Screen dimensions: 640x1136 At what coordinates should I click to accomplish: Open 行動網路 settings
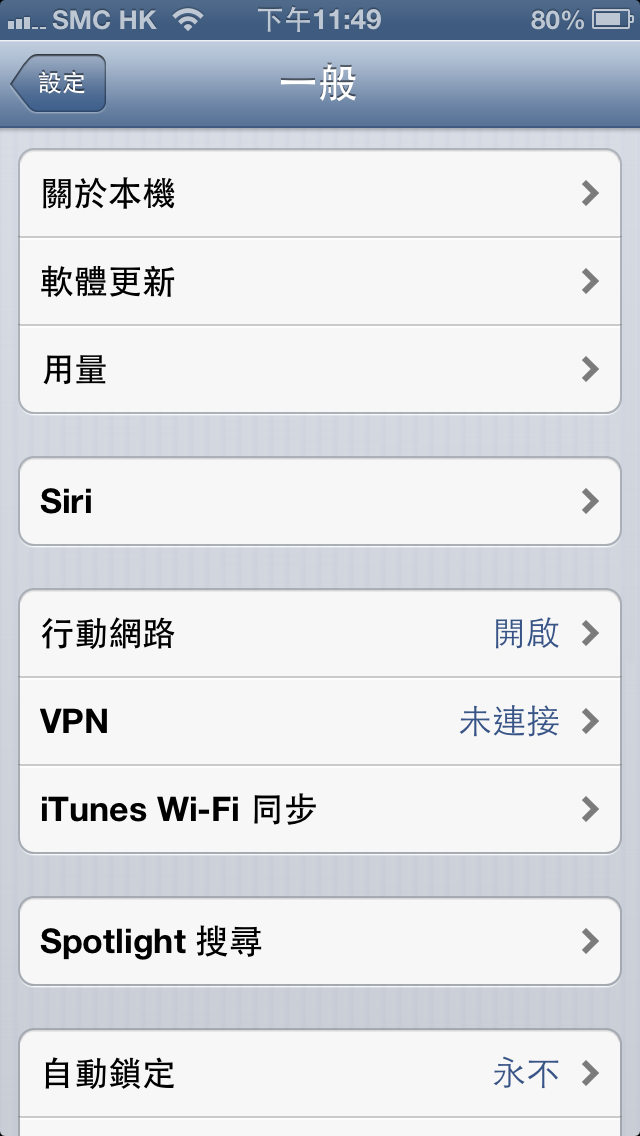pyautogui.click(x=320, y=633)
